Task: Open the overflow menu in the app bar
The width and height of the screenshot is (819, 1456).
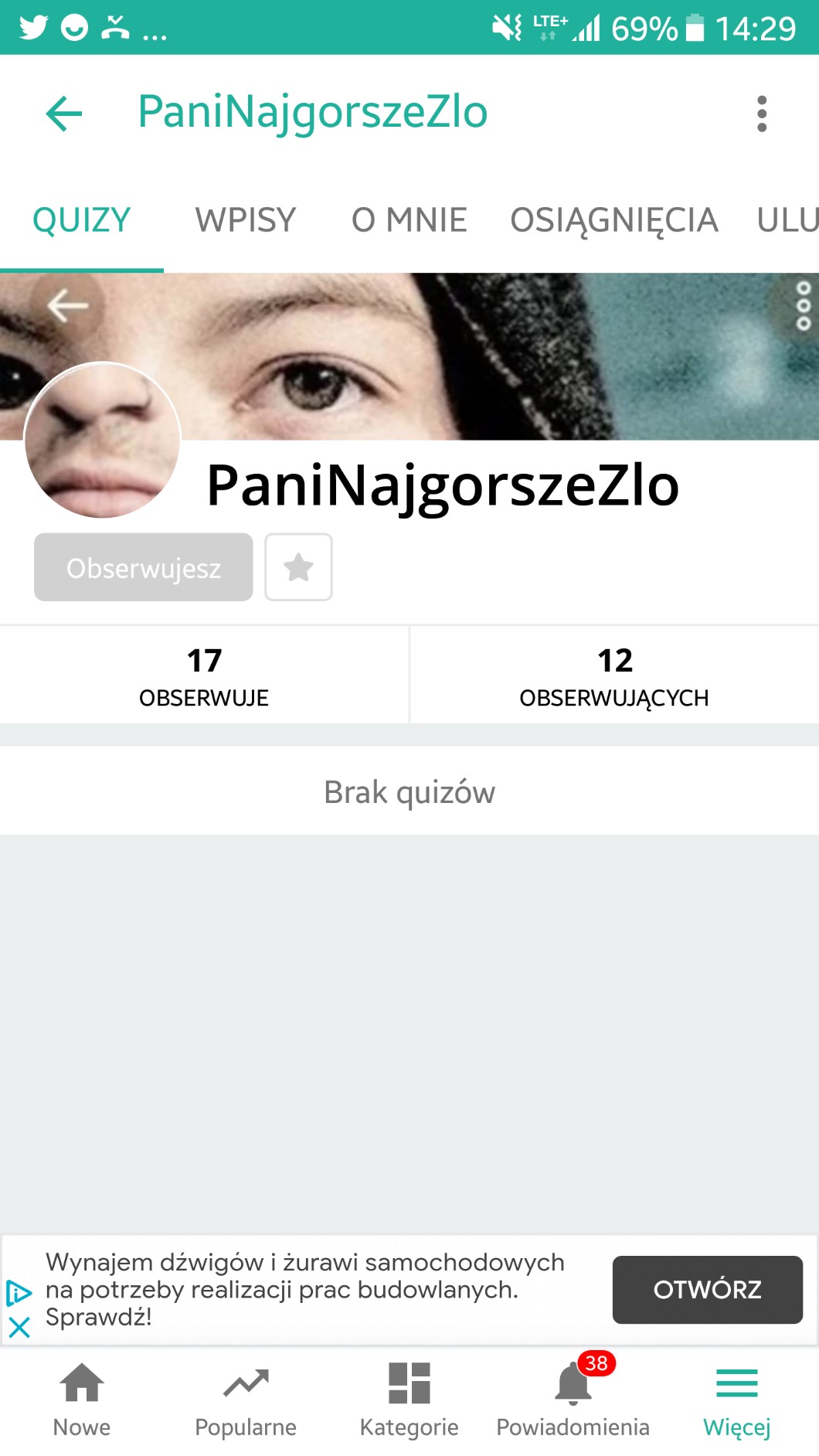Action: coord(762,114)
